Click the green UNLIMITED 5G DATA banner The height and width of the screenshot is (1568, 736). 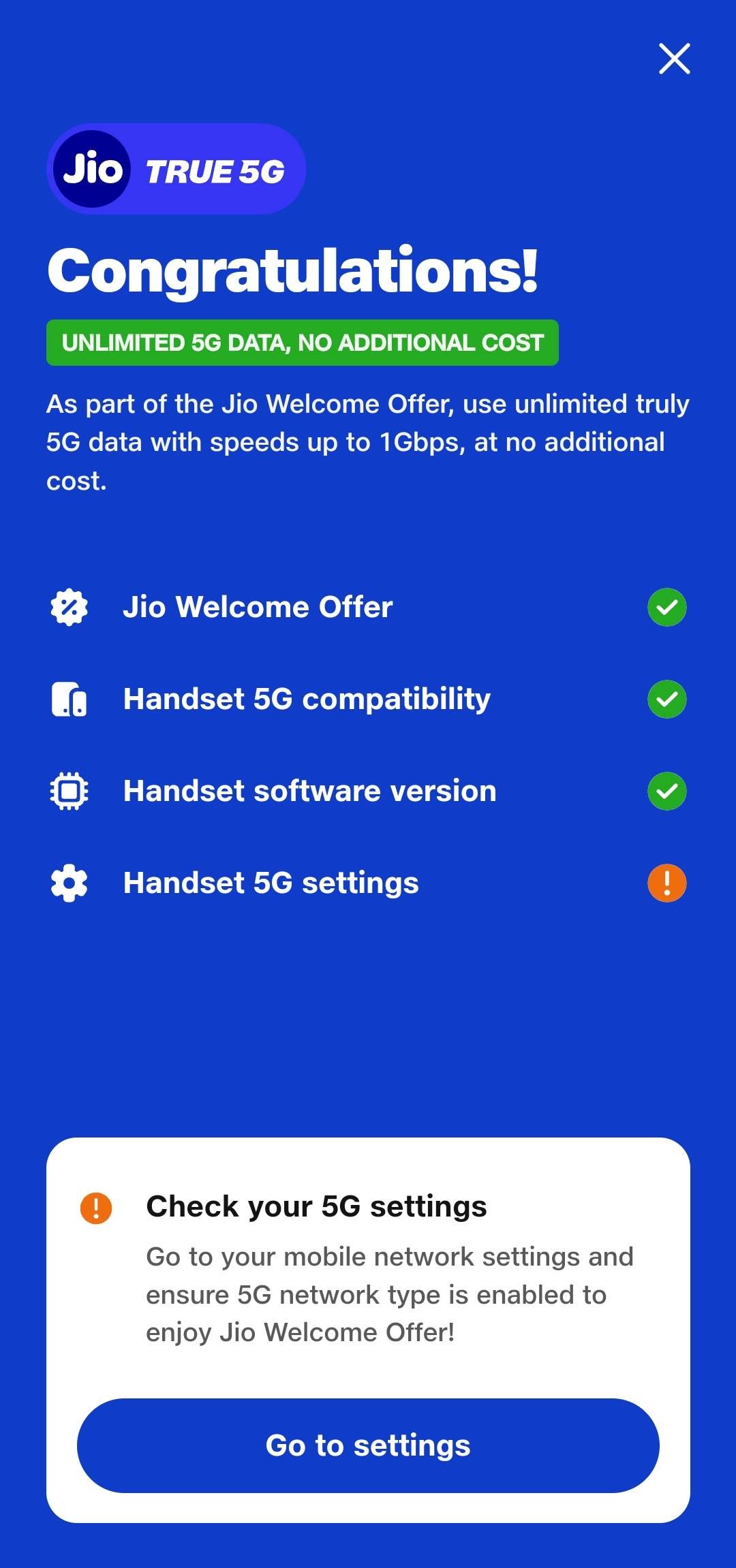coord(302,343)
